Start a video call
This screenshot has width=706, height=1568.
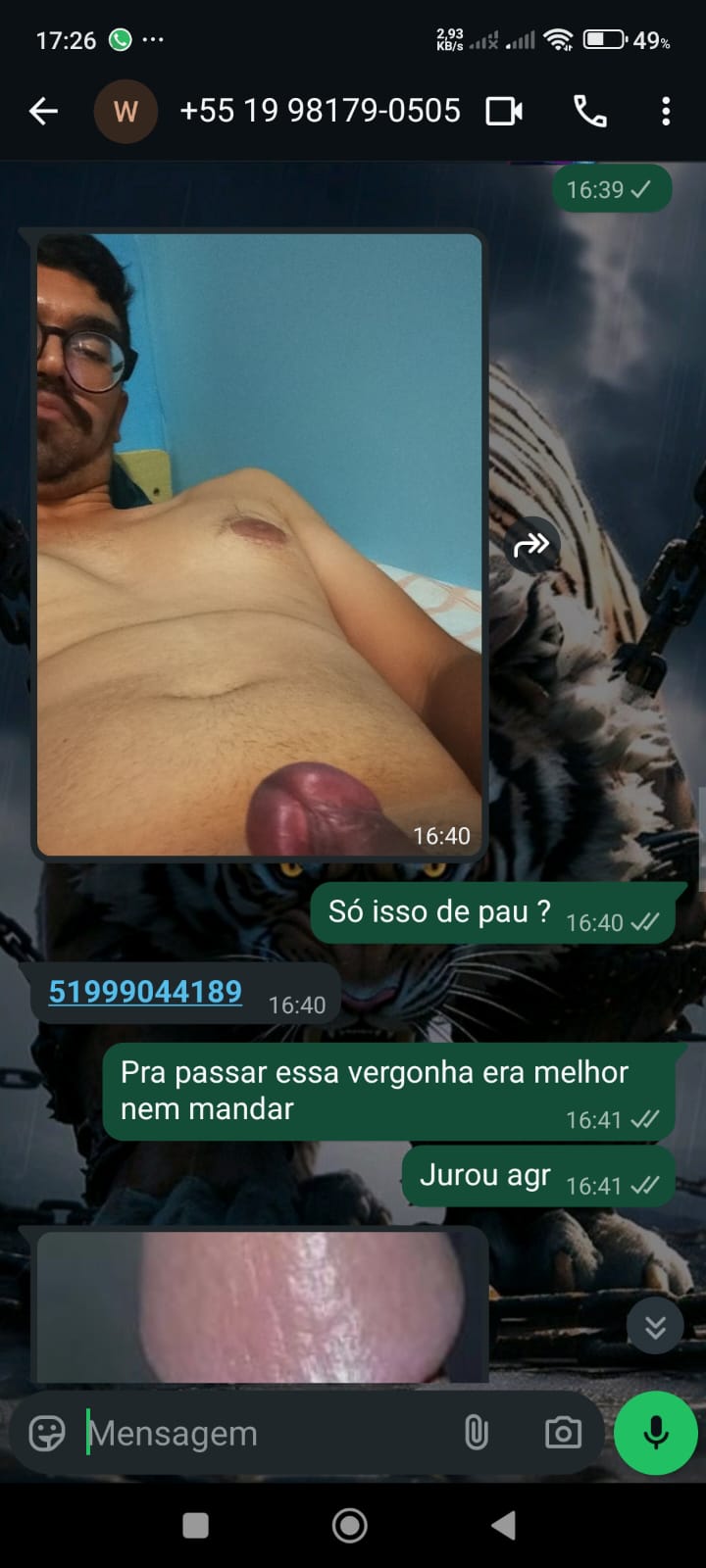pyautogui.click(x=504, y=112)
